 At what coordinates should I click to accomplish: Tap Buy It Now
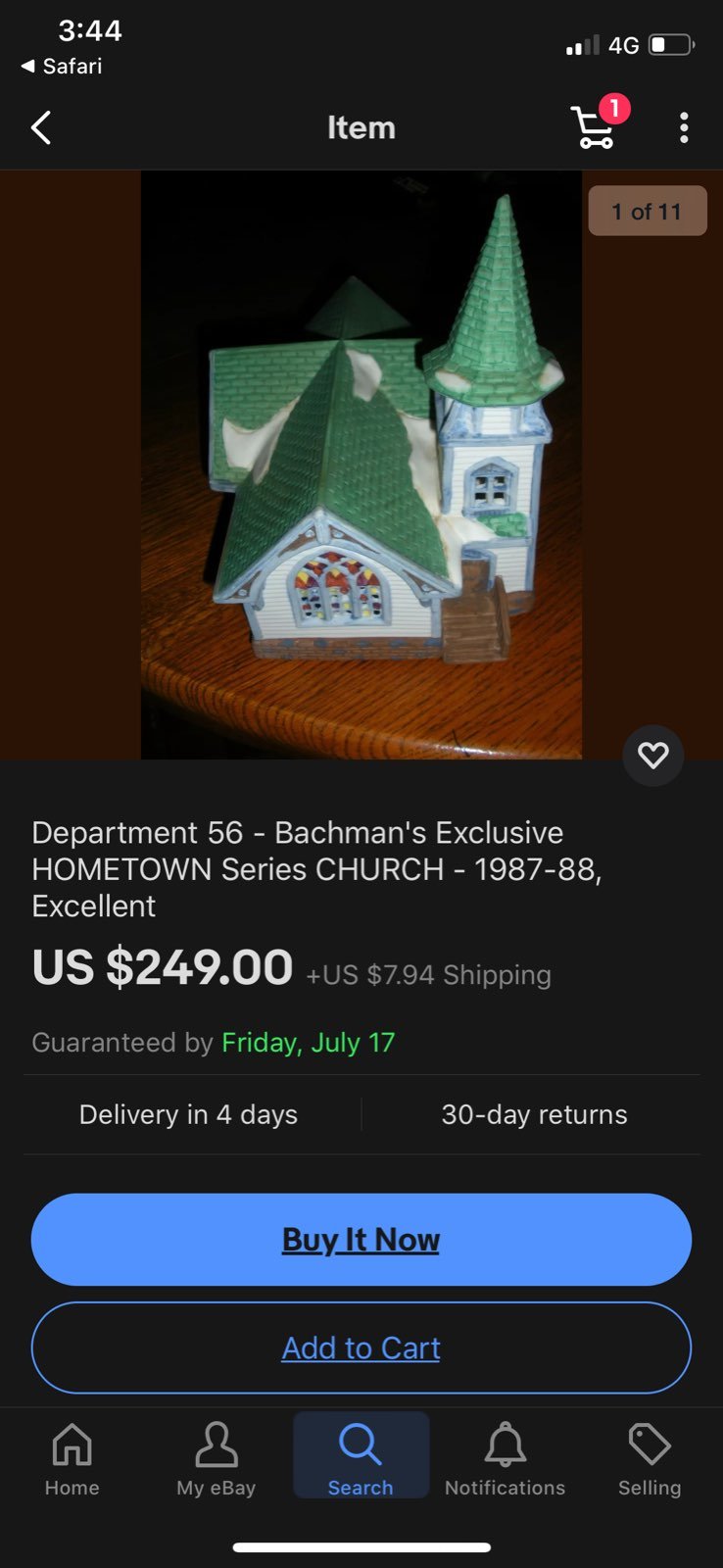(x=361, y=1240)
